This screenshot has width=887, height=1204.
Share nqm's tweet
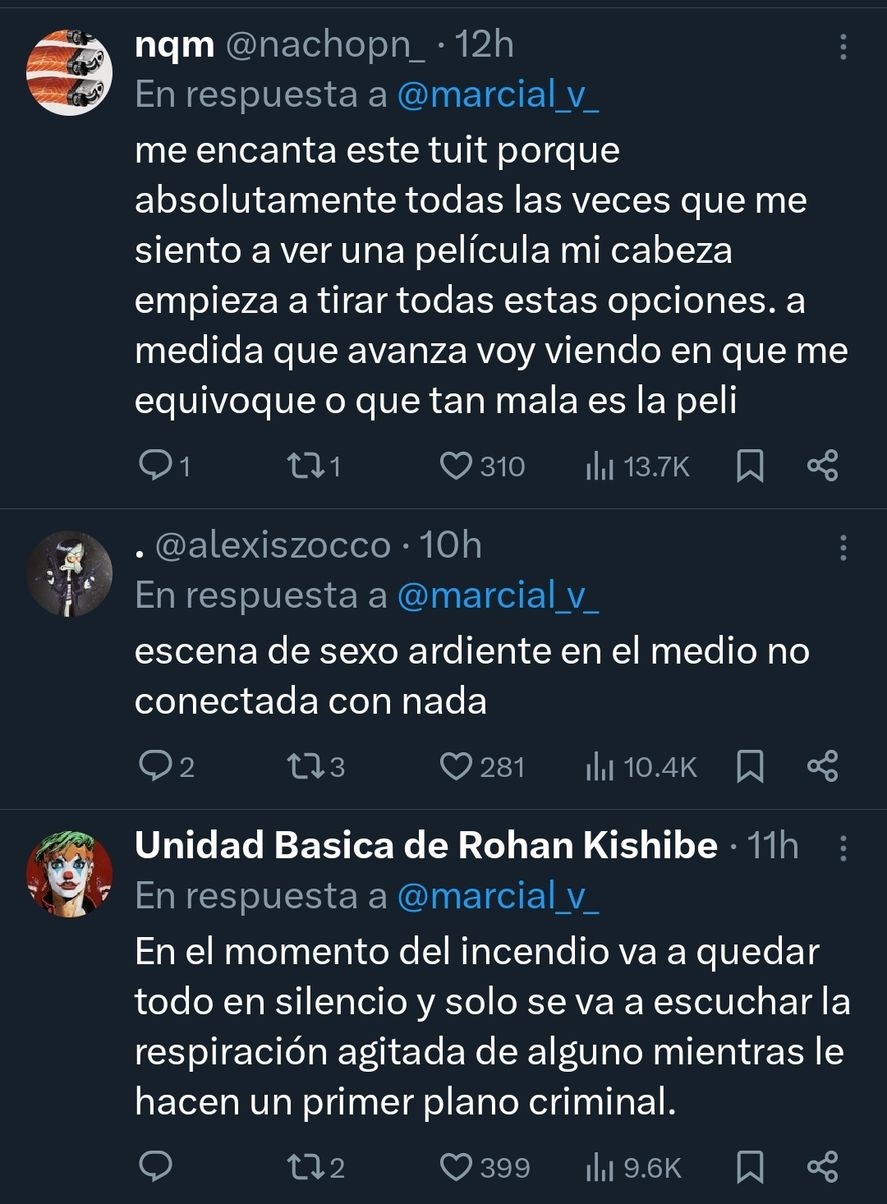click(822, 466)
